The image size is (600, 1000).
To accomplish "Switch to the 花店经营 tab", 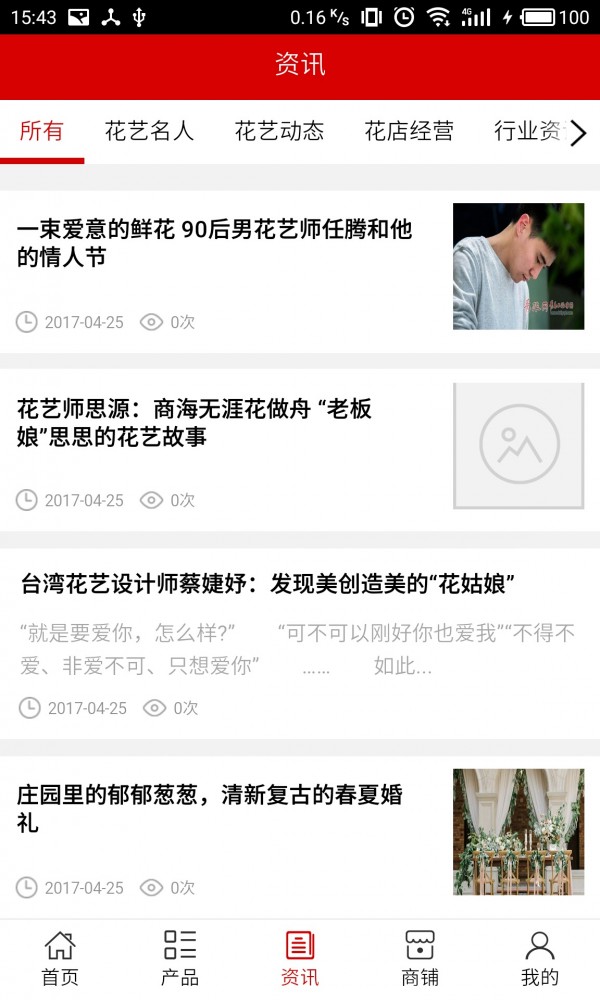I will click(409, 131).
